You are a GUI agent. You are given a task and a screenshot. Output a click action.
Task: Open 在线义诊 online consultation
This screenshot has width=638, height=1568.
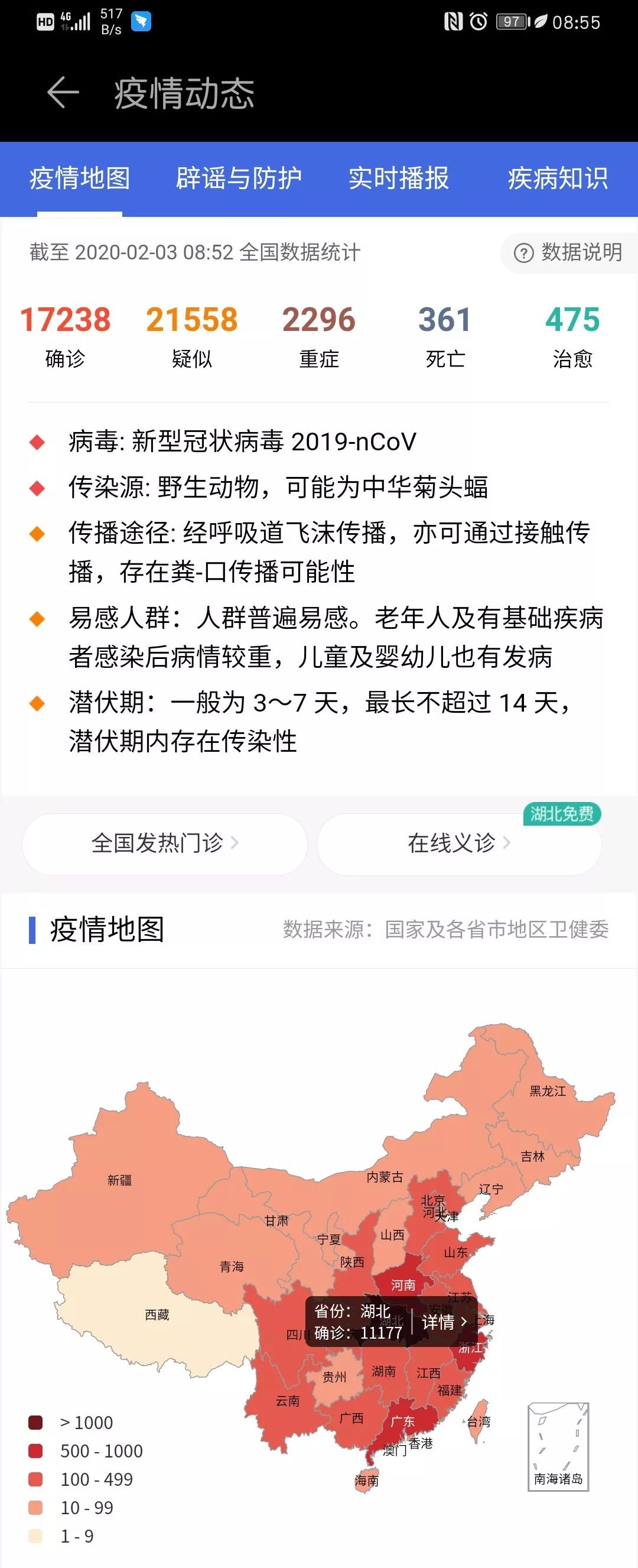coord(458,843)
